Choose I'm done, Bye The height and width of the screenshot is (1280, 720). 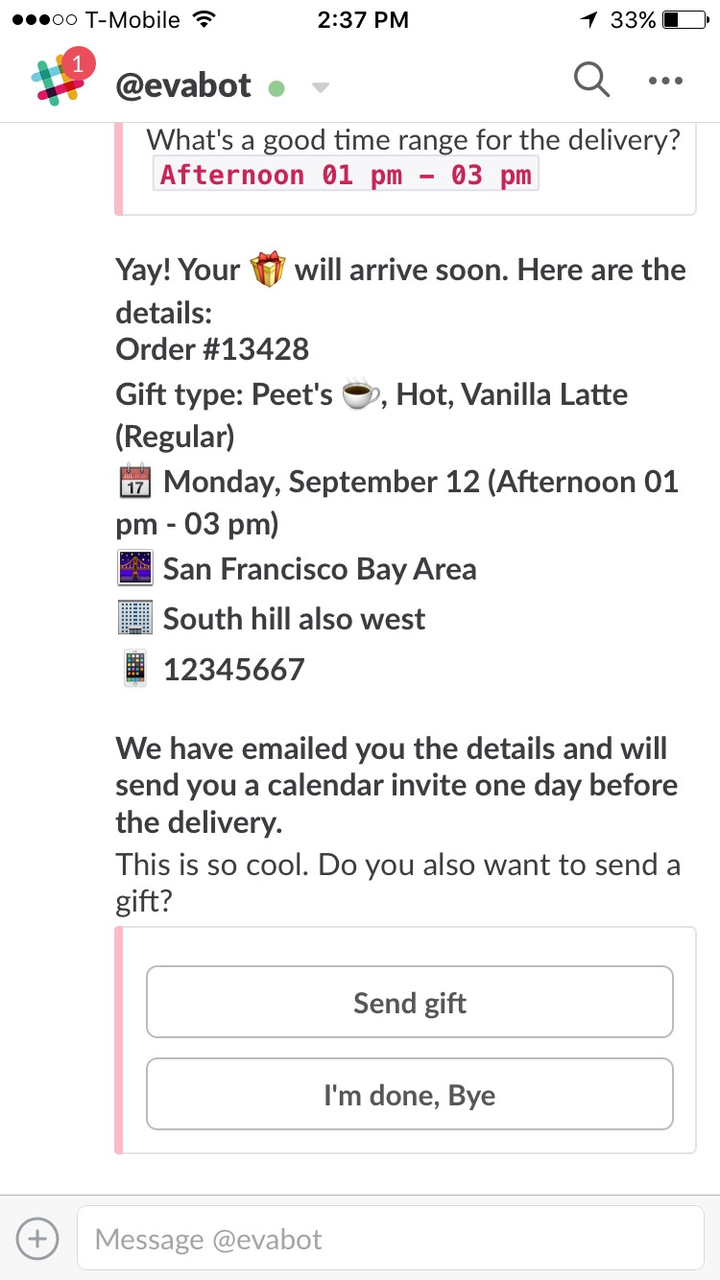pos(410,1094)
